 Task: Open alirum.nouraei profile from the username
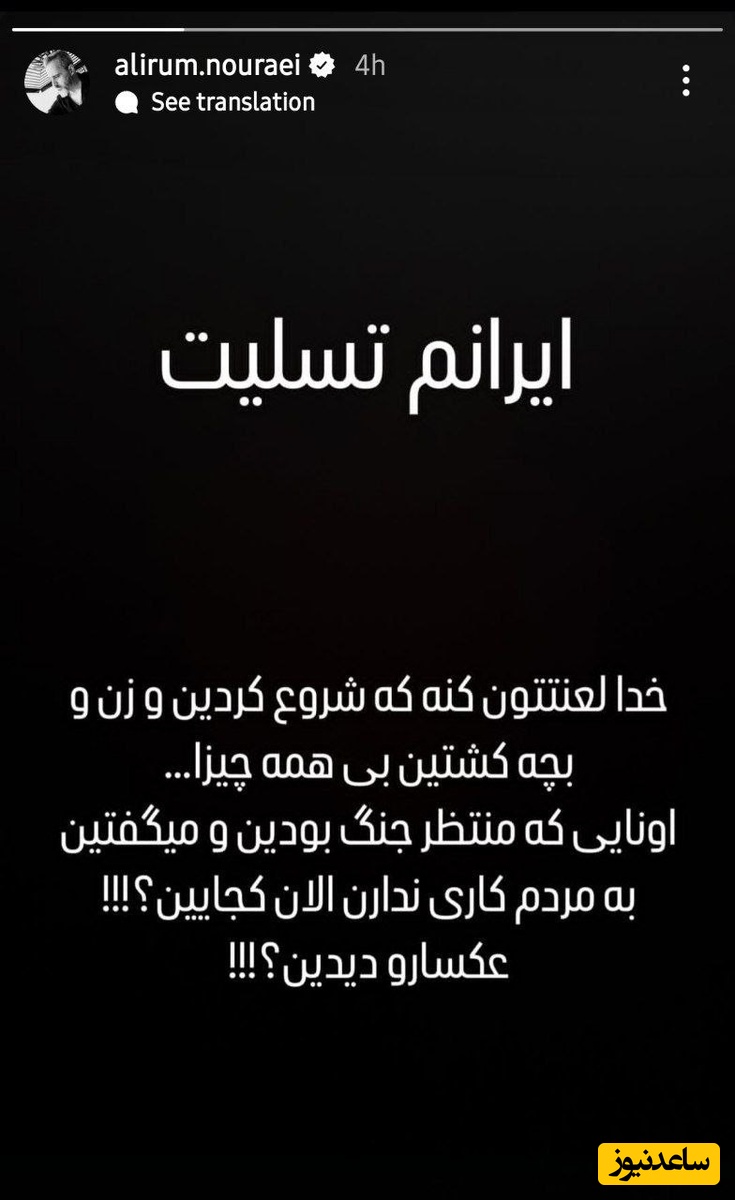[208, 66]
